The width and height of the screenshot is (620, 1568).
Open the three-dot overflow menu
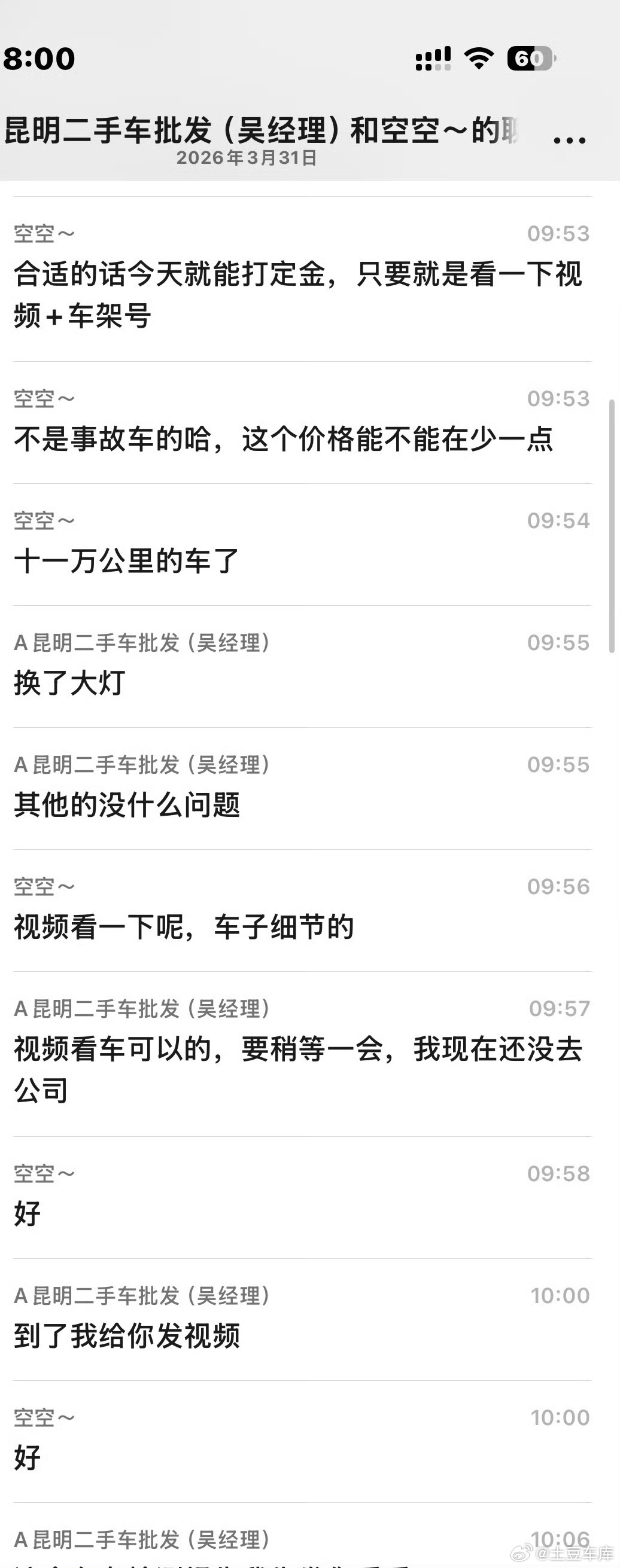click(570, 140)
